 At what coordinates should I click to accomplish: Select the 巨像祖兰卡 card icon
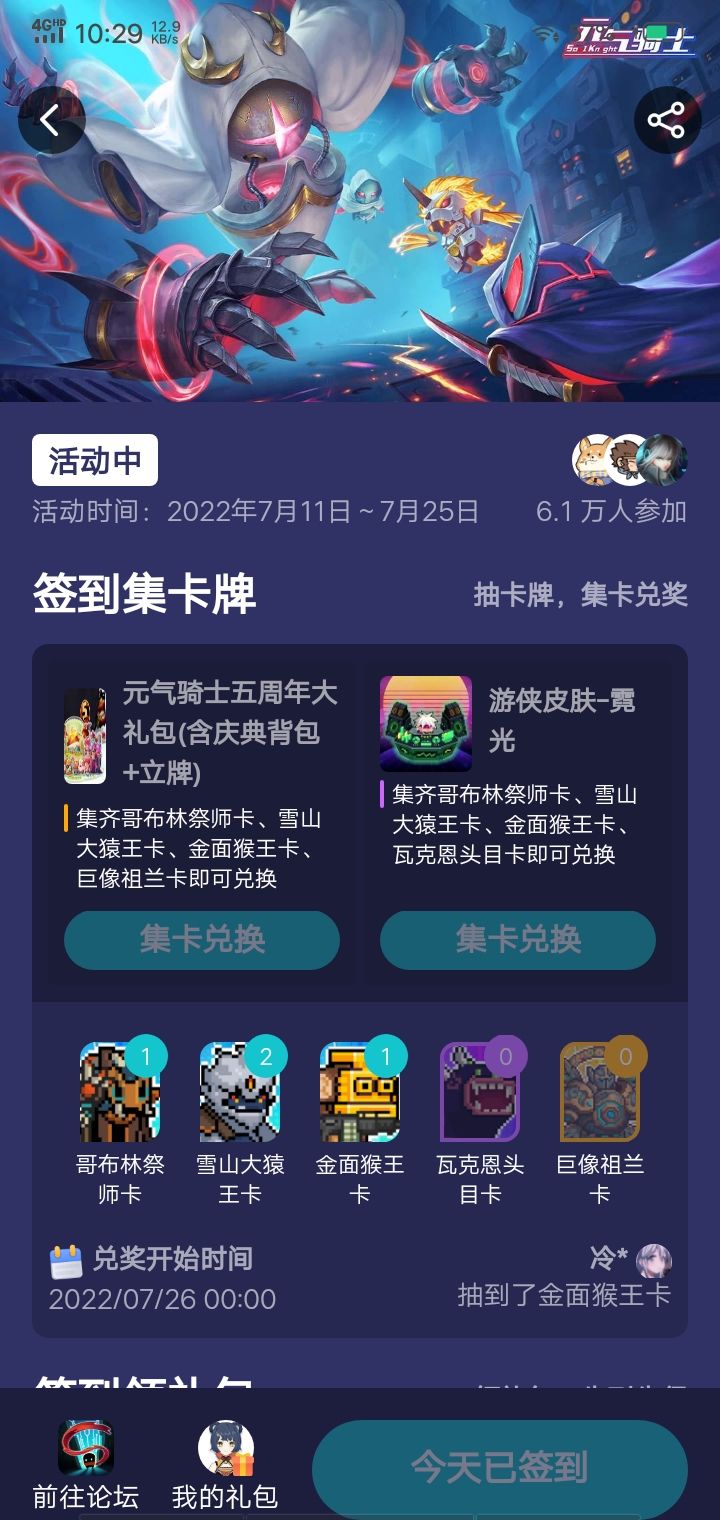[x=601, y=1093]
